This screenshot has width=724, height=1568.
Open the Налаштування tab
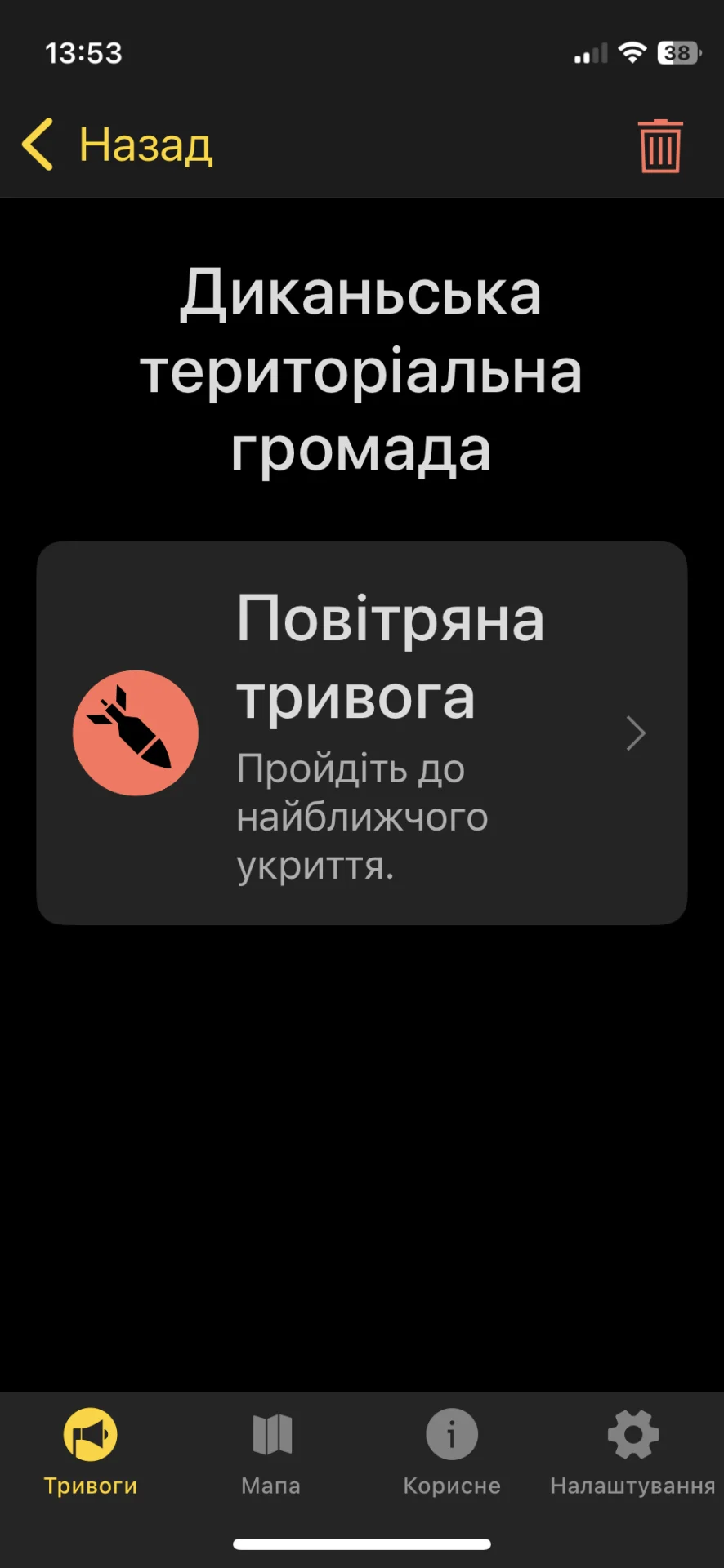[x=632, y=1451]
